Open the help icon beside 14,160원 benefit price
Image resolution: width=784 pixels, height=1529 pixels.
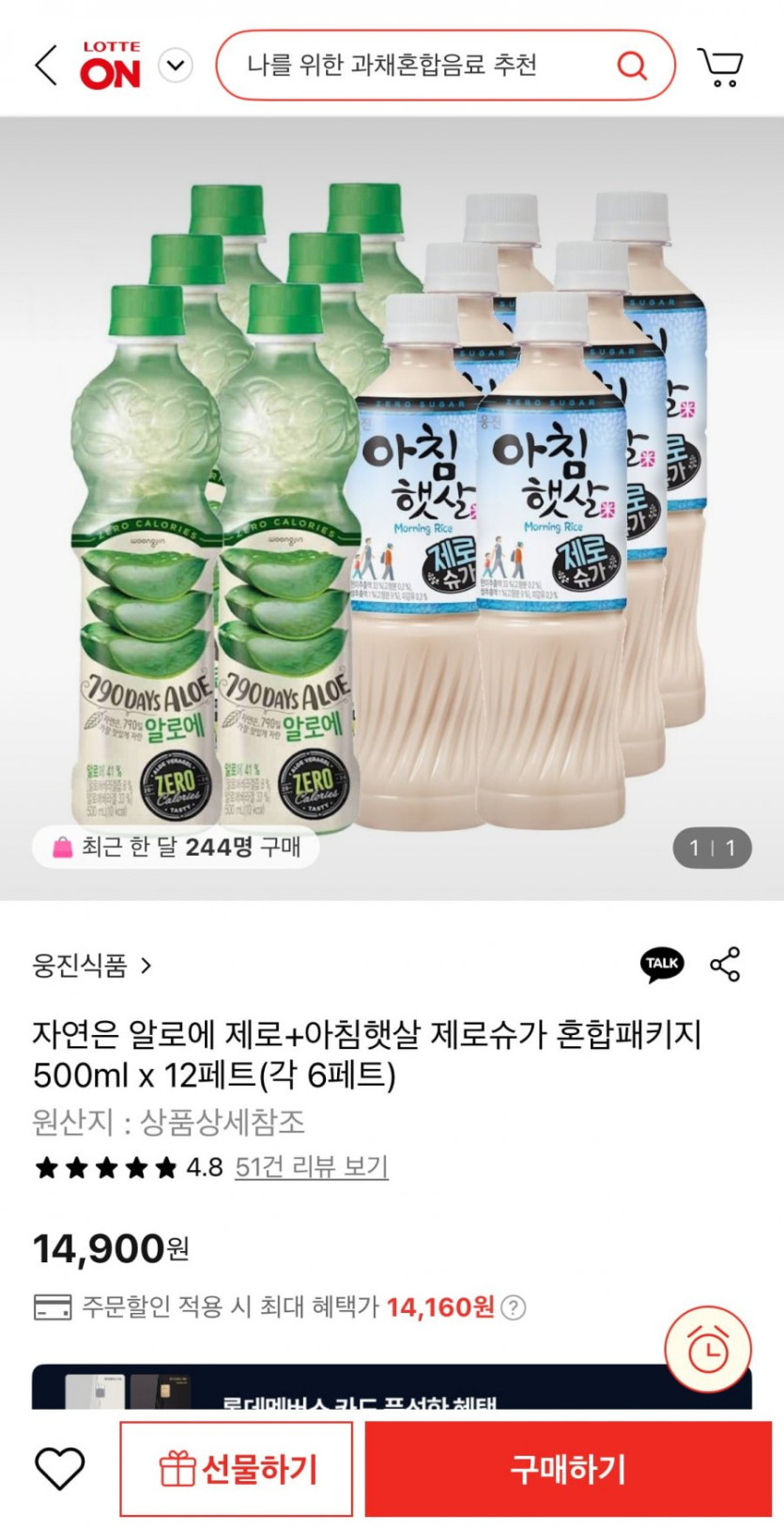(513, 1307)
